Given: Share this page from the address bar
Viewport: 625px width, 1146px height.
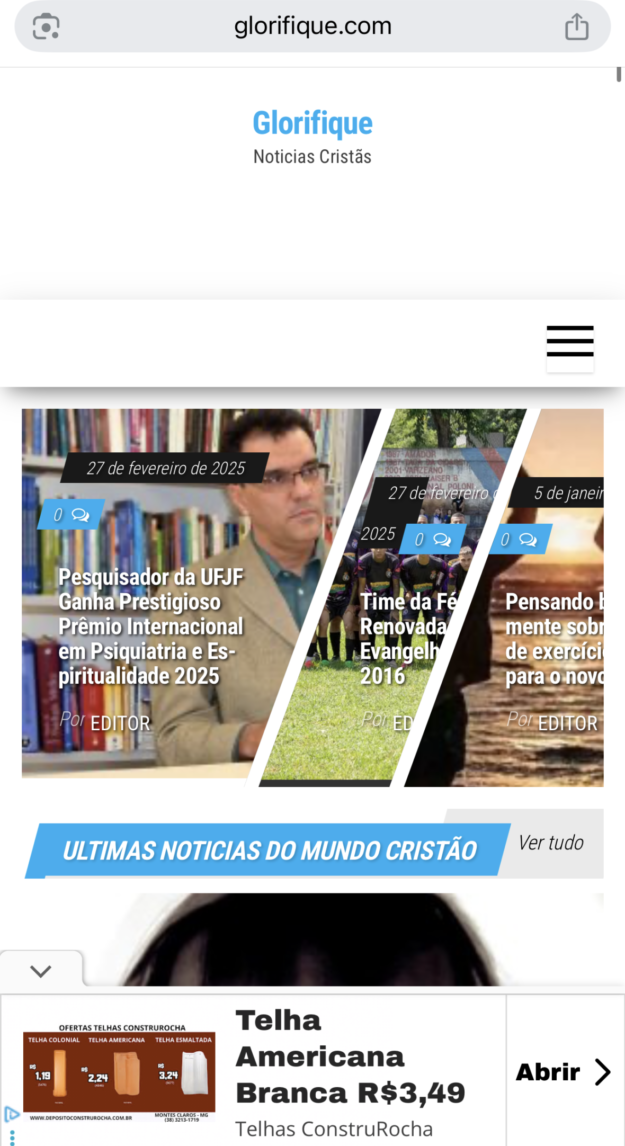Looking at the screenshot, I should (x=577, y=27).
